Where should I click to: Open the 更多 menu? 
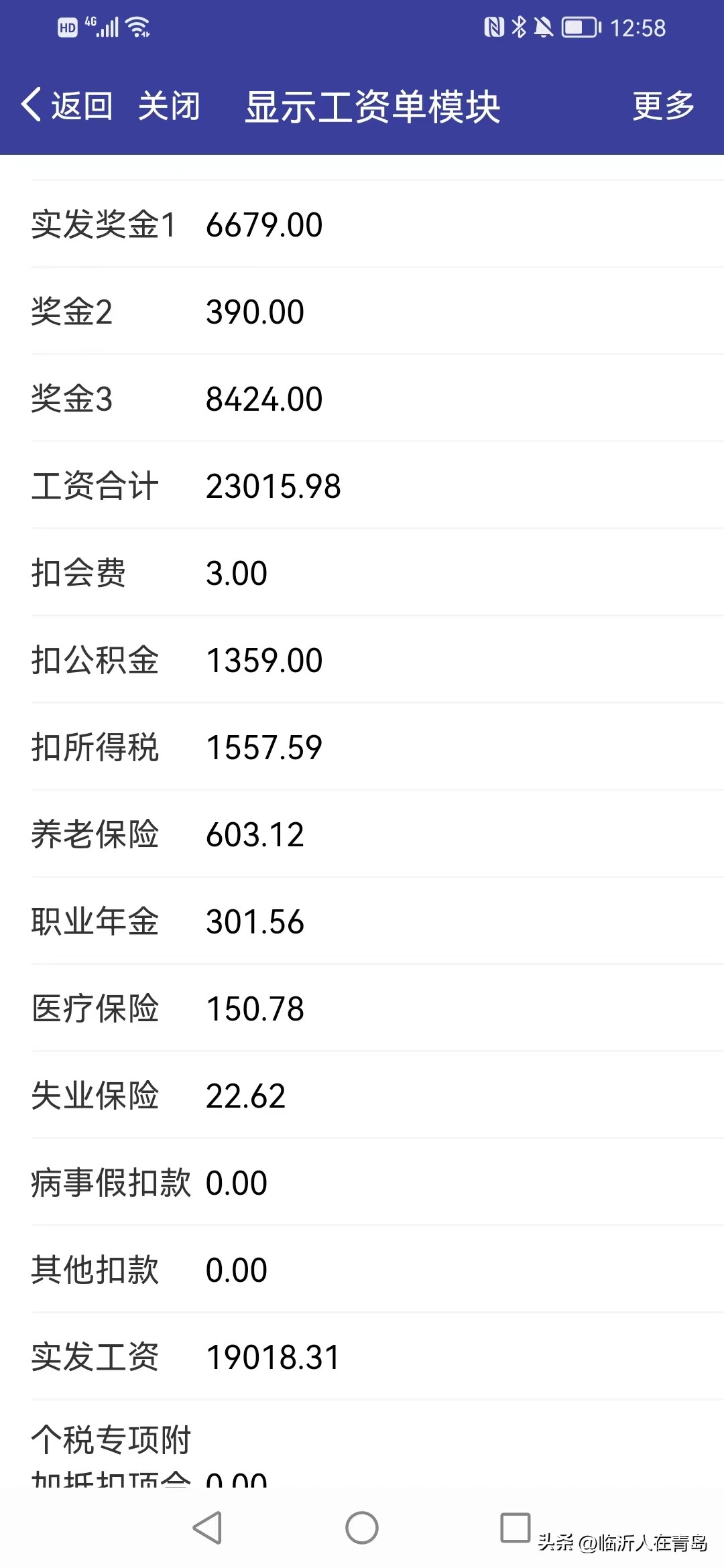point(663,106)
